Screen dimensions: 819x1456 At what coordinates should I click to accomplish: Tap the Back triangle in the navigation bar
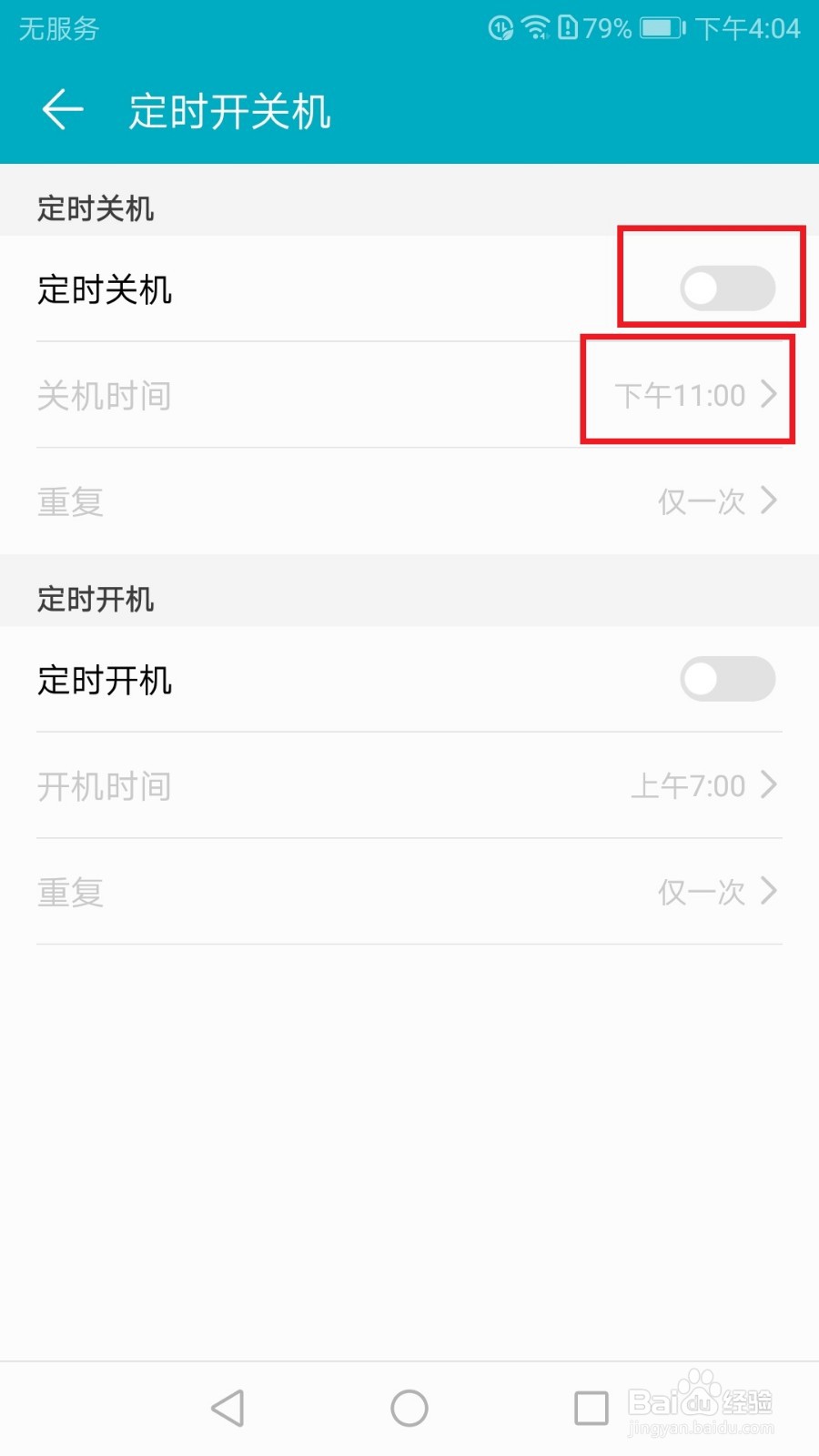tap(228, 1406)
